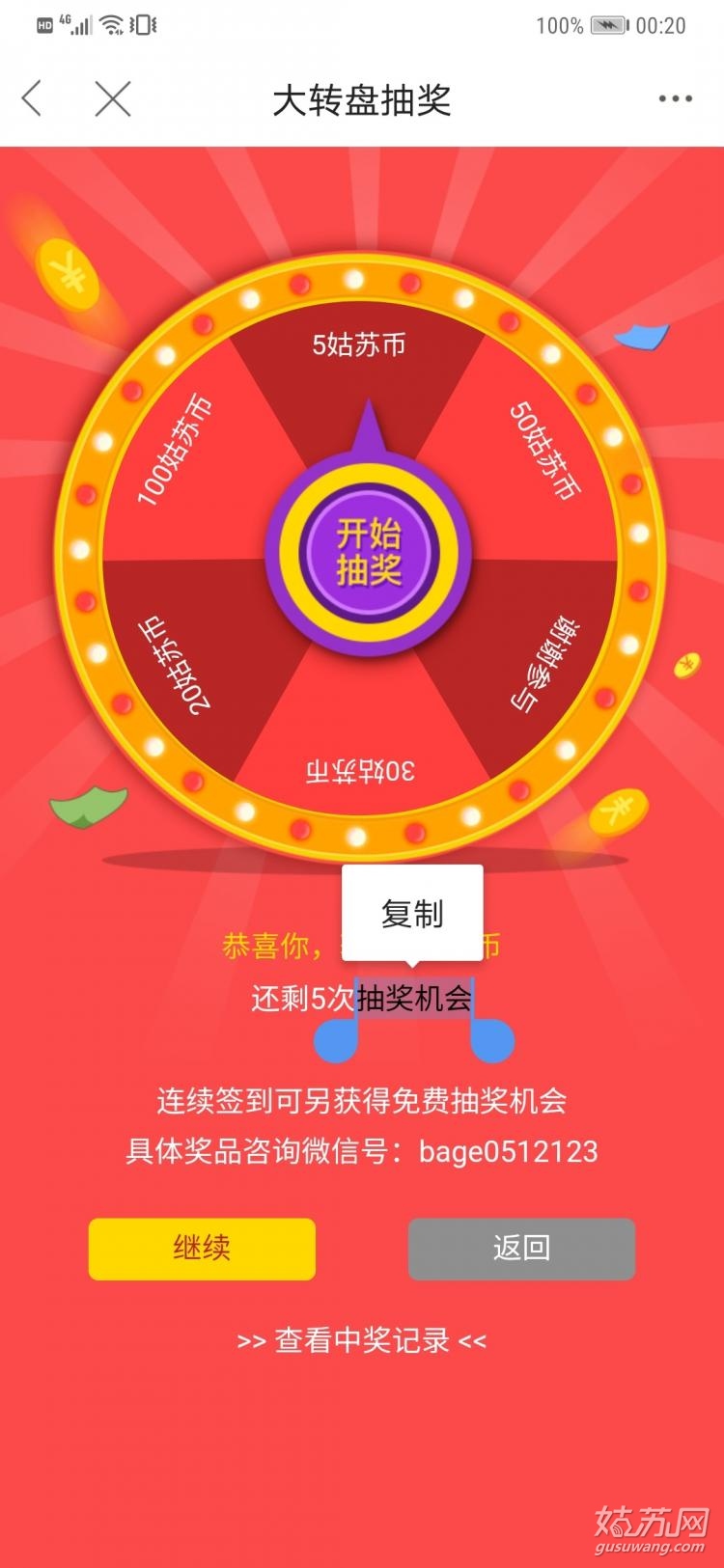724x1568 pixels.
Task: Tap the gray 返回 button
Action: point(521,1249)
